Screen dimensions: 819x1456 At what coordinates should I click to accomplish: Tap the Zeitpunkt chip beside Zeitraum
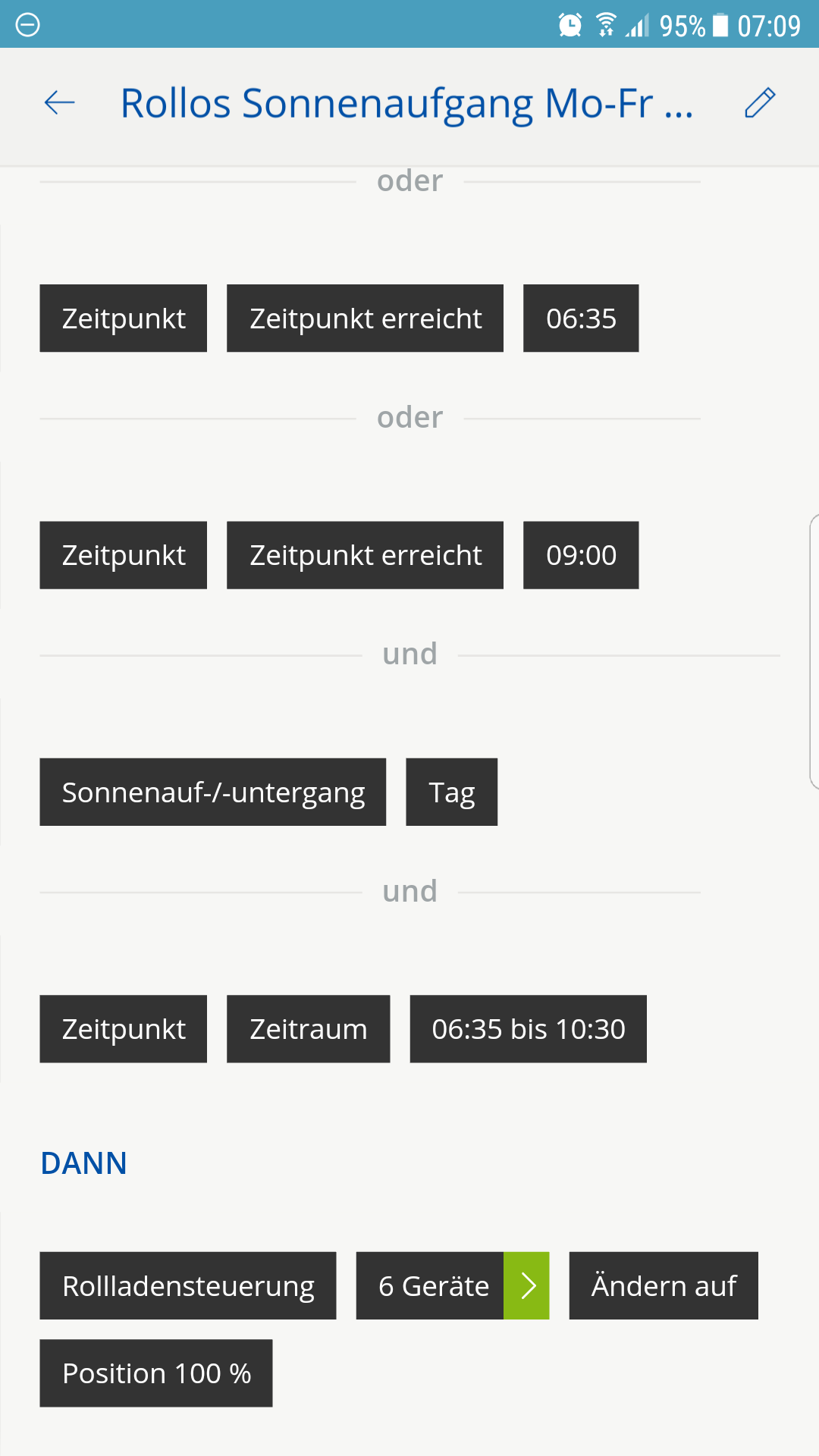click(124, 1029)
